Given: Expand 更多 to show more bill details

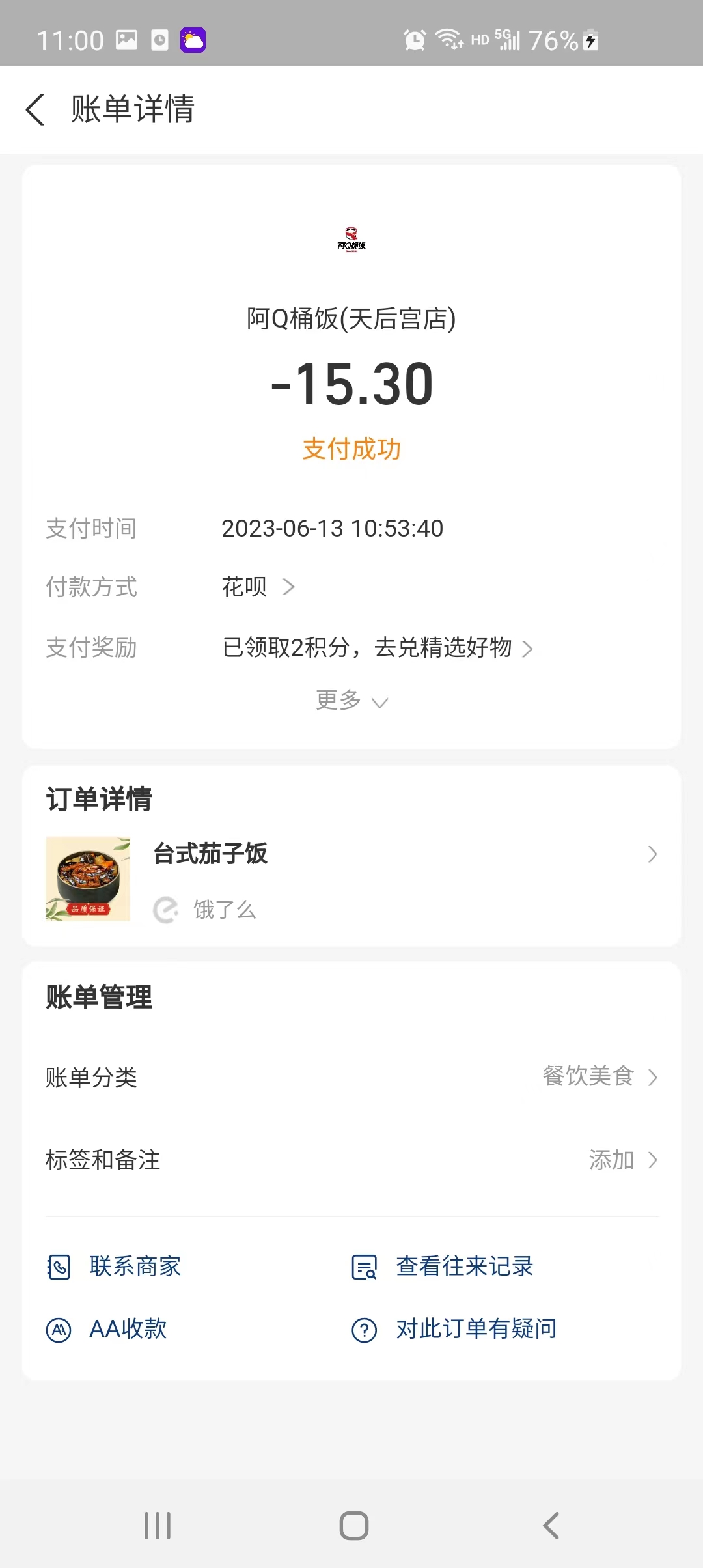Looking at the screenshot, I should (351, 701).
